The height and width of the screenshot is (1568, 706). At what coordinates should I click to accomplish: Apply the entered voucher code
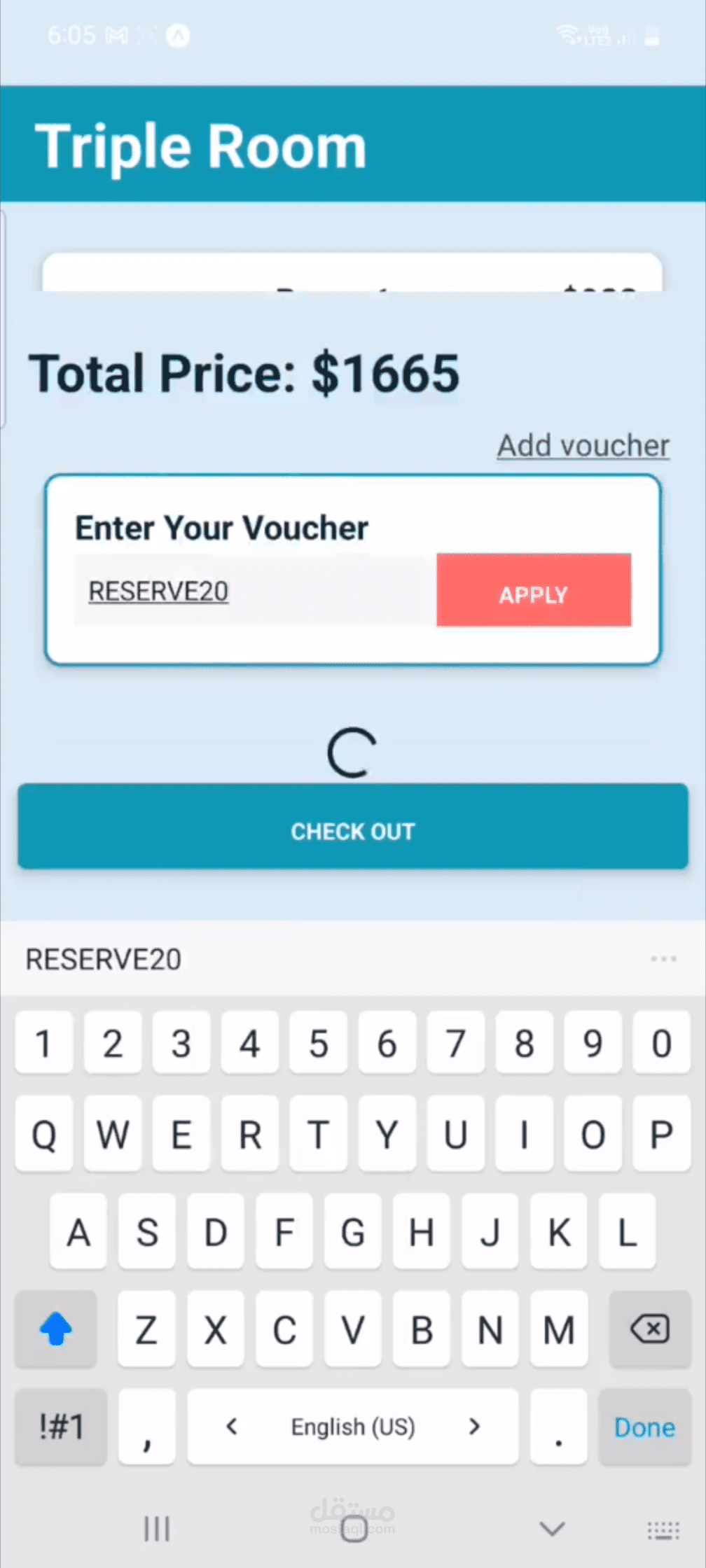click(x=534, y=590)
